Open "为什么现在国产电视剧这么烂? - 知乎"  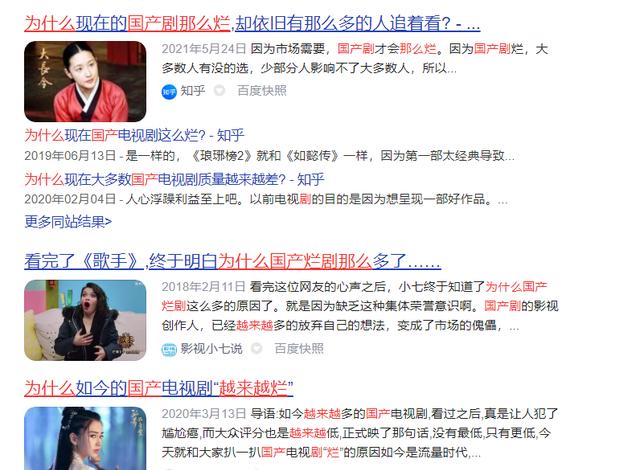[134, 135]
